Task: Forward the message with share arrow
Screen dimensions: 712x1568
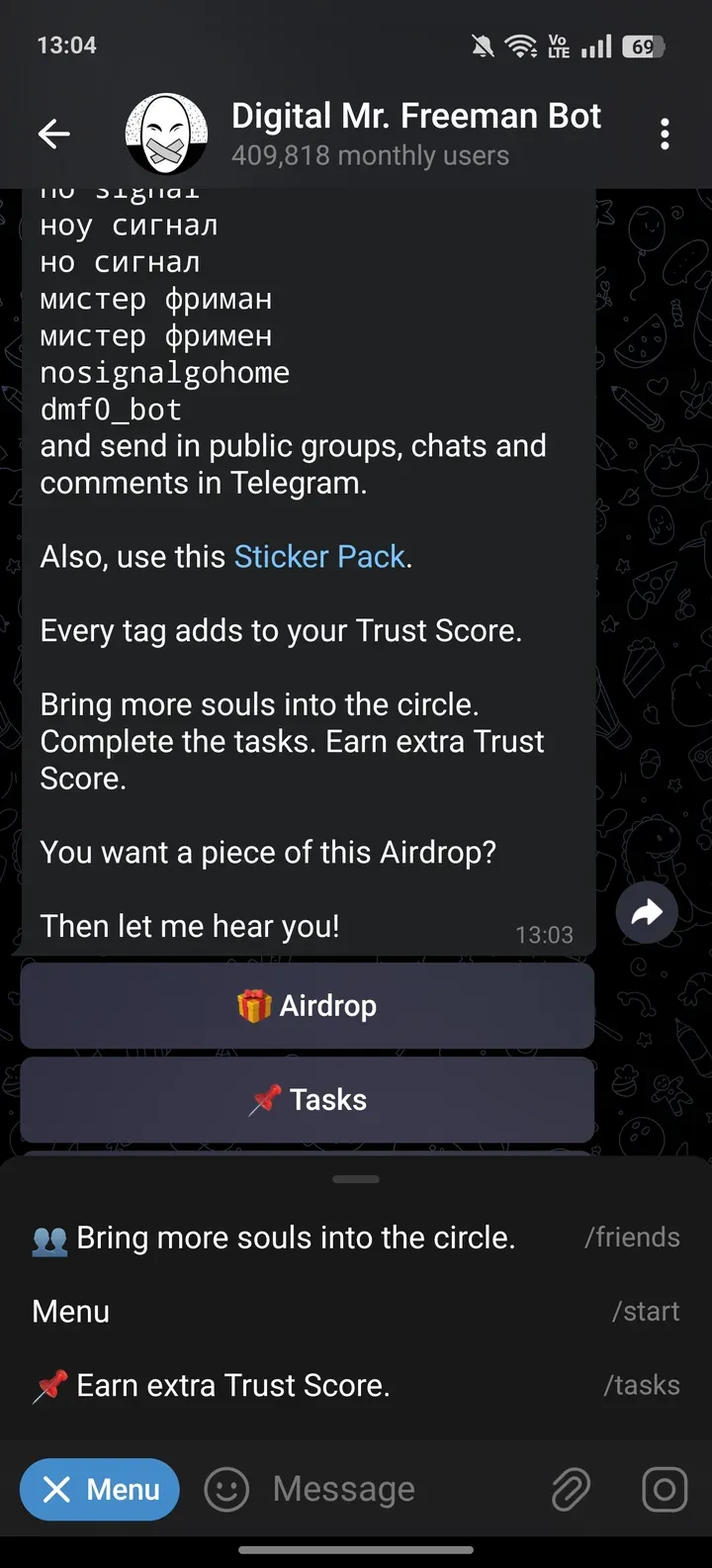Action: coord(647,912)
